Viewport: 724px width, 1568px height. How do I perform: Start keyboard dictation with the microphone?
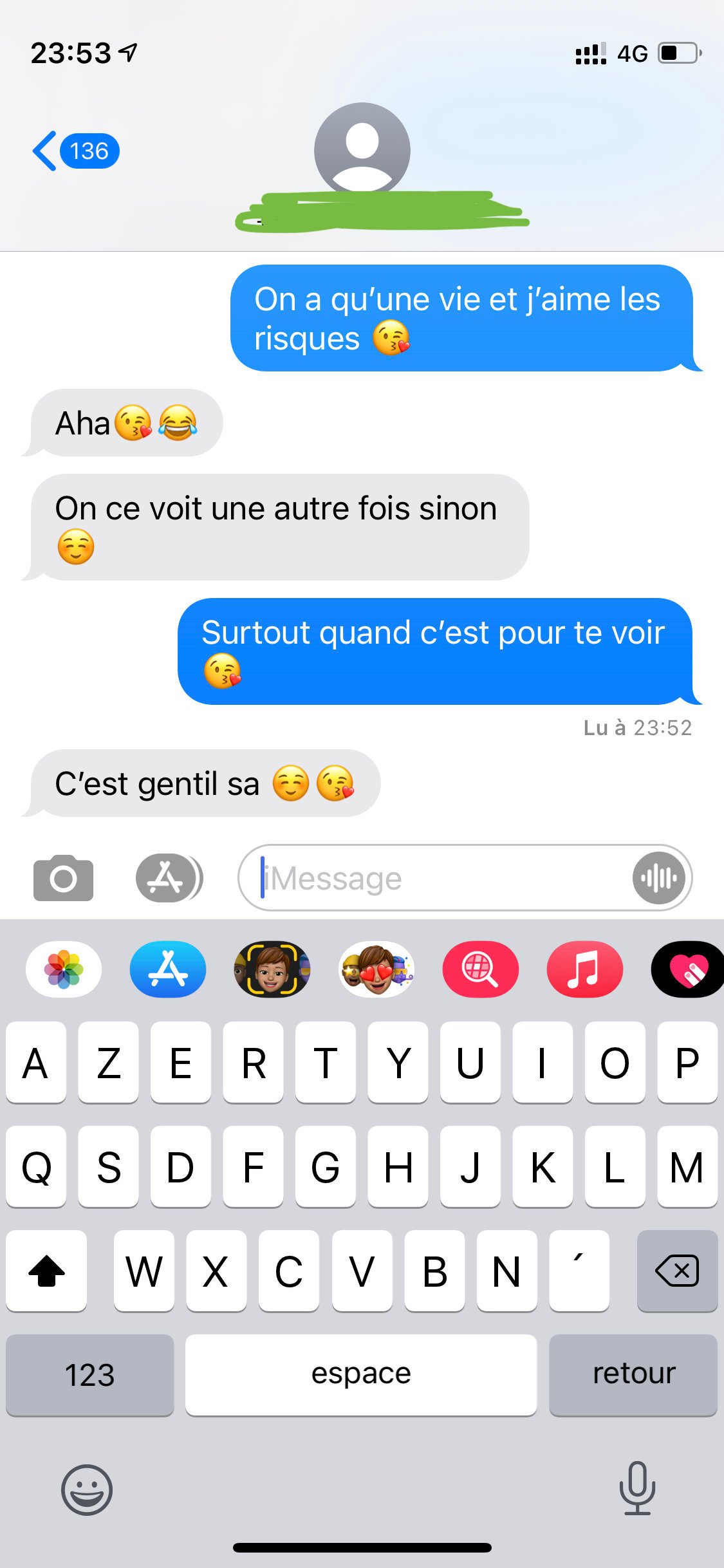[637, 1488]
